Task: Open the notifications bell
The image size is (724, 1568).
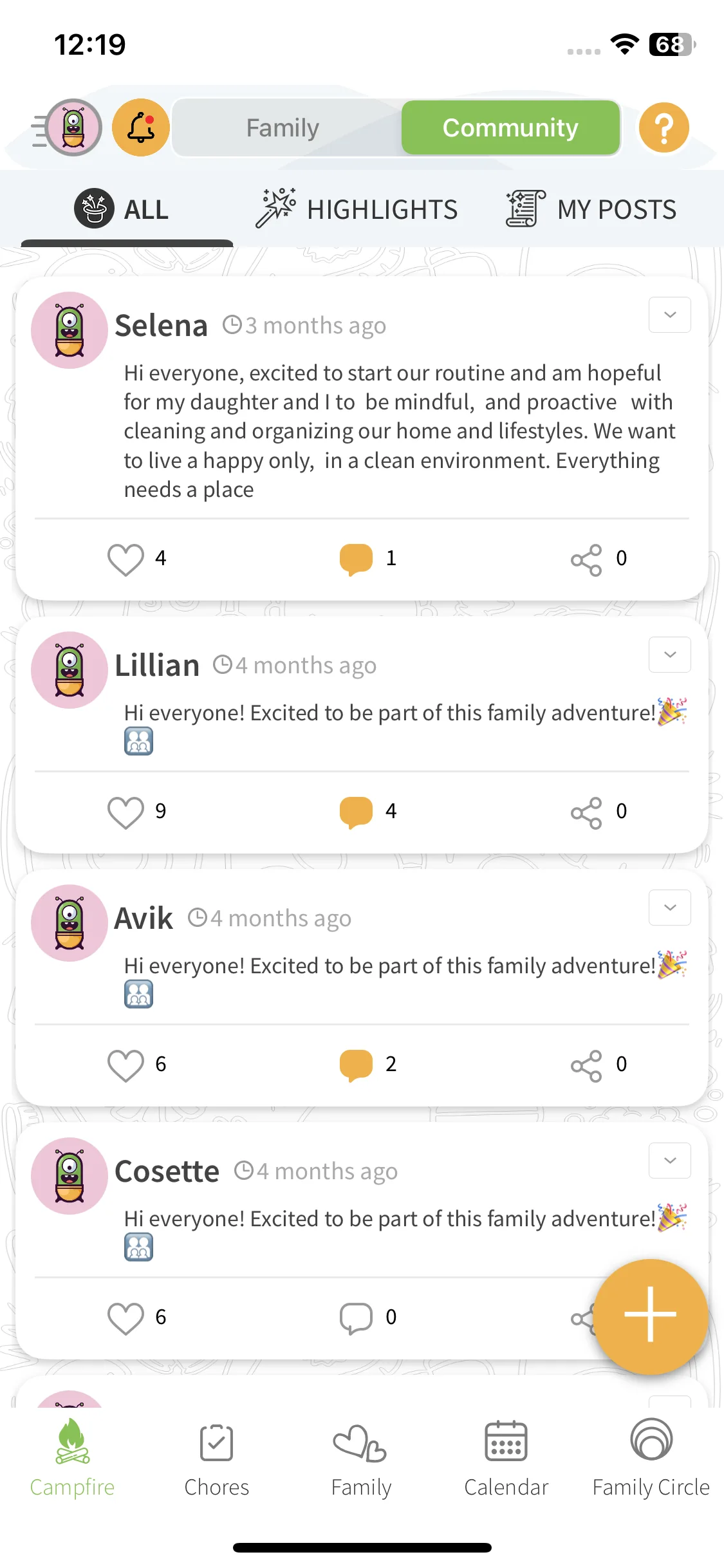Action: pyautogui.click(x=141, y=127)
